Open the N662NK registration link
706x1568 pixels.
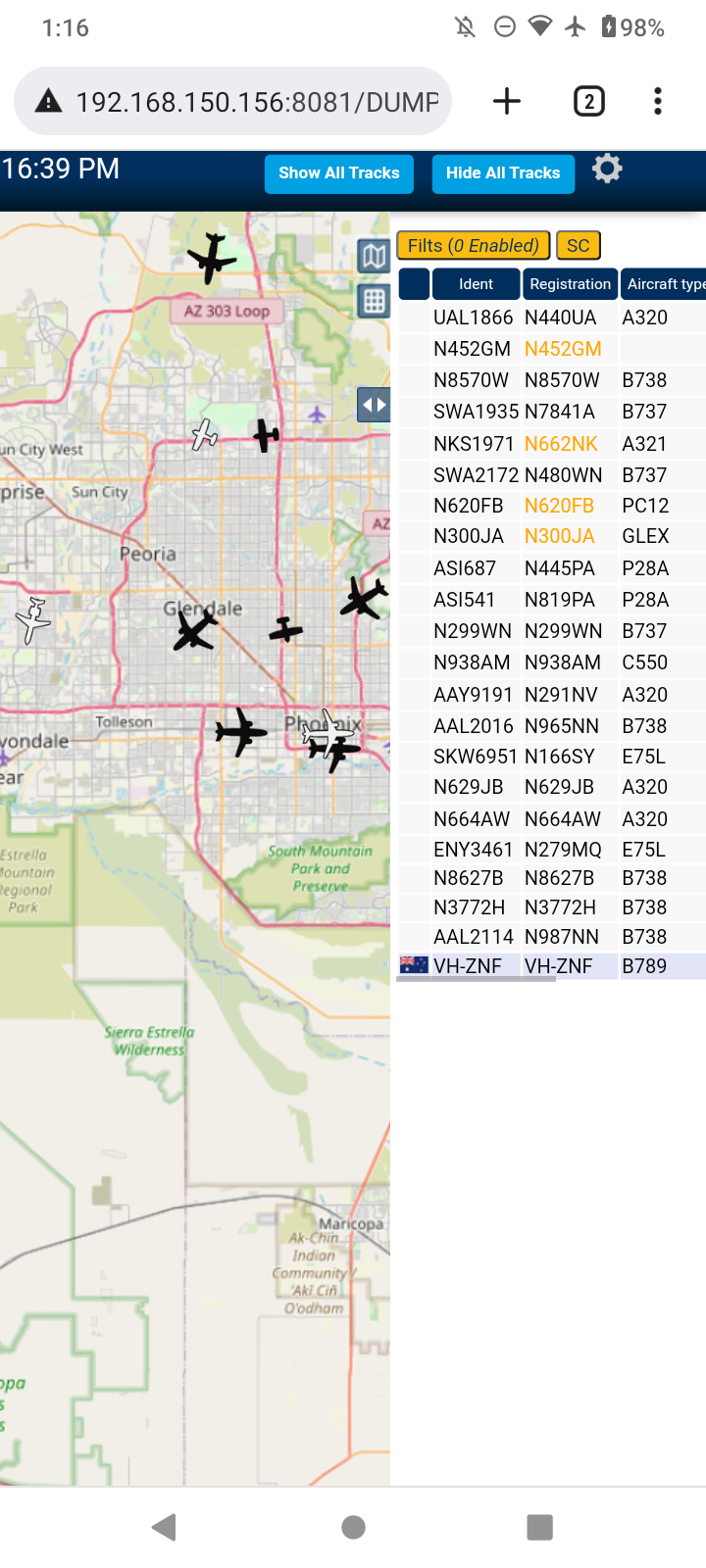coord(561,444)
